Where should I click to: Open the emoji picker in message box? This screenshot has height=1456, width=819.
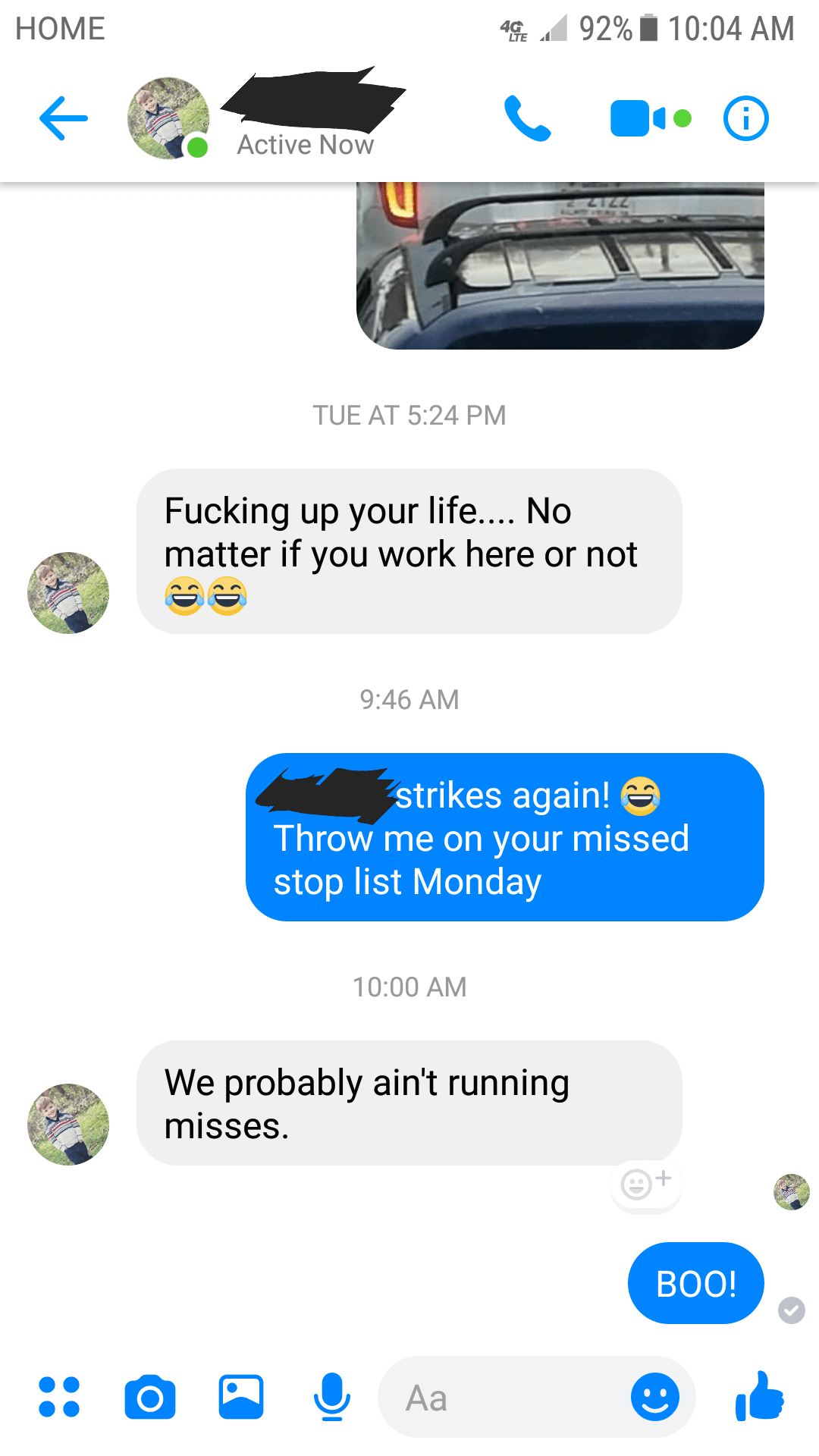click(655, 1397)
